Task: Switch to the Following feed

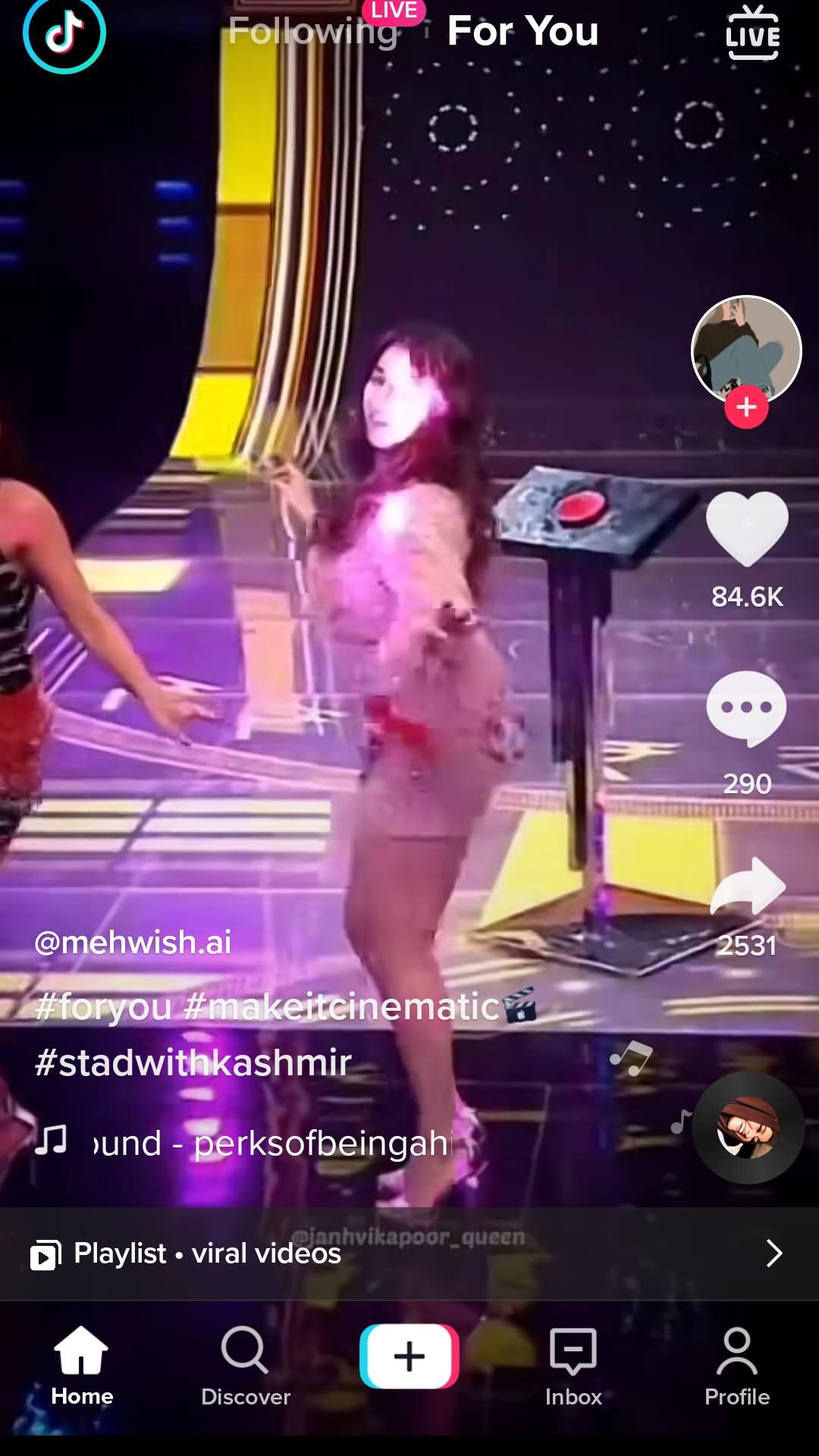Action: 313,32
